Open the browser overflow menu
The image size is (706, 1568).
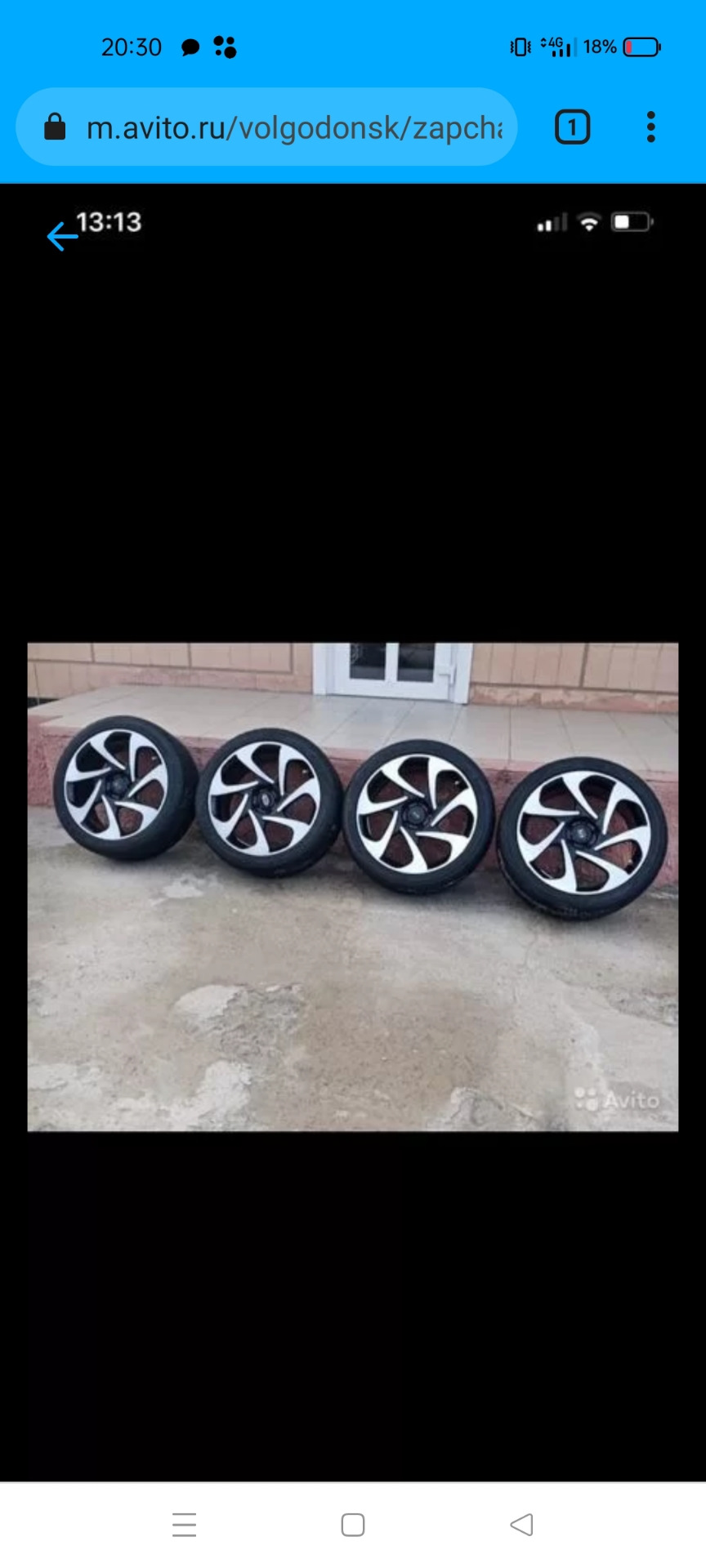click(x=650, y=127)
